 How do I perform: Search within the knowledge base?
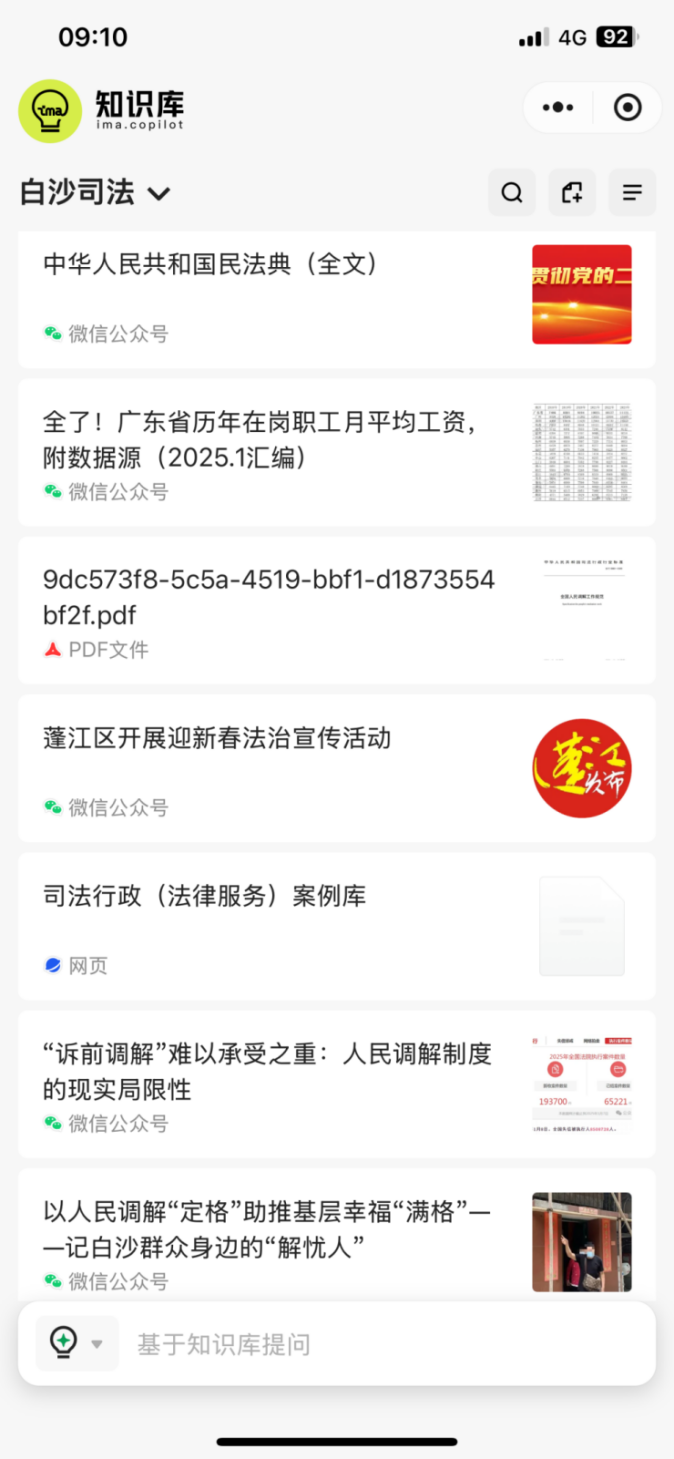[x=512, y=193]
